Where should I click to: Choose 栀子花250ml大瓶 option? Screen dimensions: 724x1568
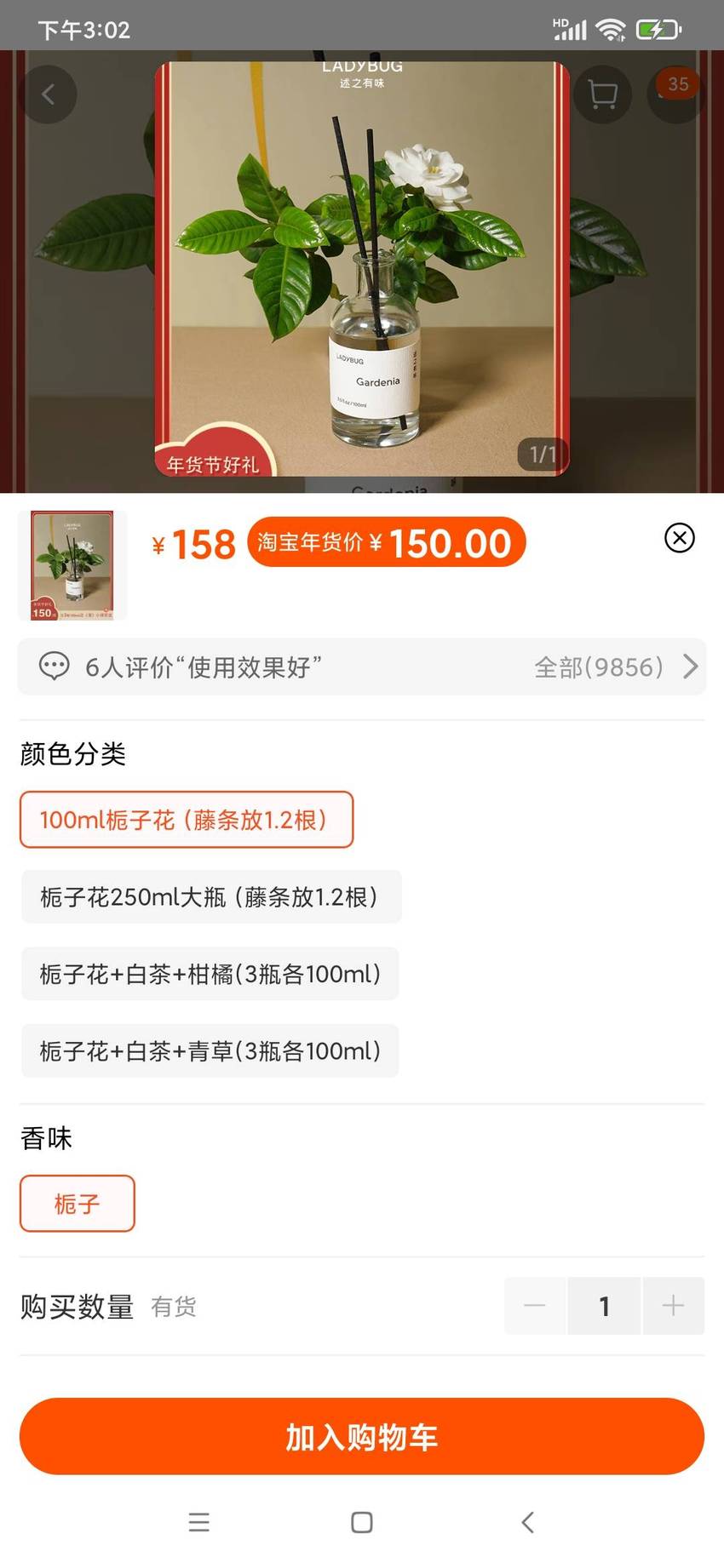pyautogui.click(x=210, y=896)
